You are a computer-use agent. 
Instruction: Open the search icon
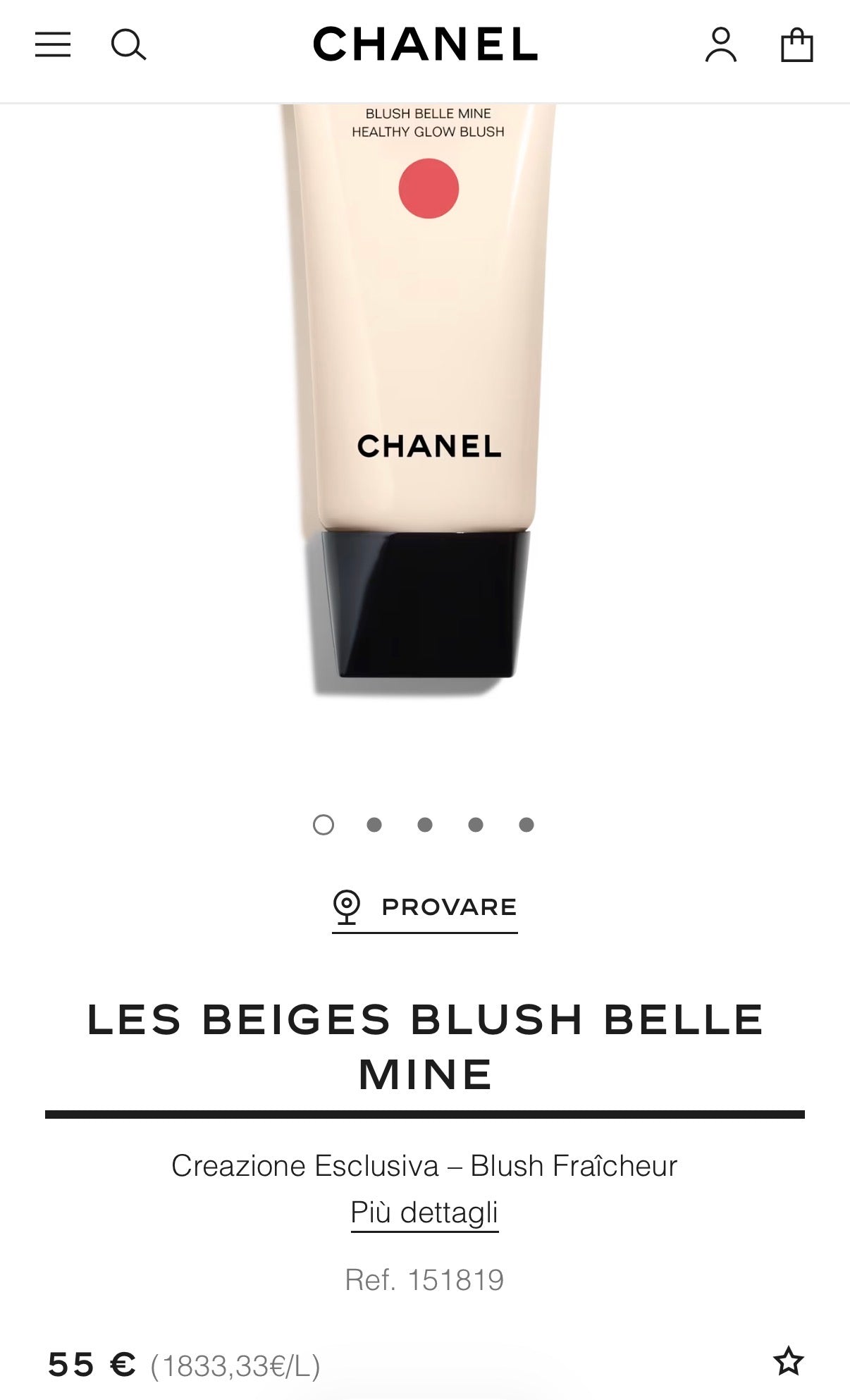click(128, 45)
